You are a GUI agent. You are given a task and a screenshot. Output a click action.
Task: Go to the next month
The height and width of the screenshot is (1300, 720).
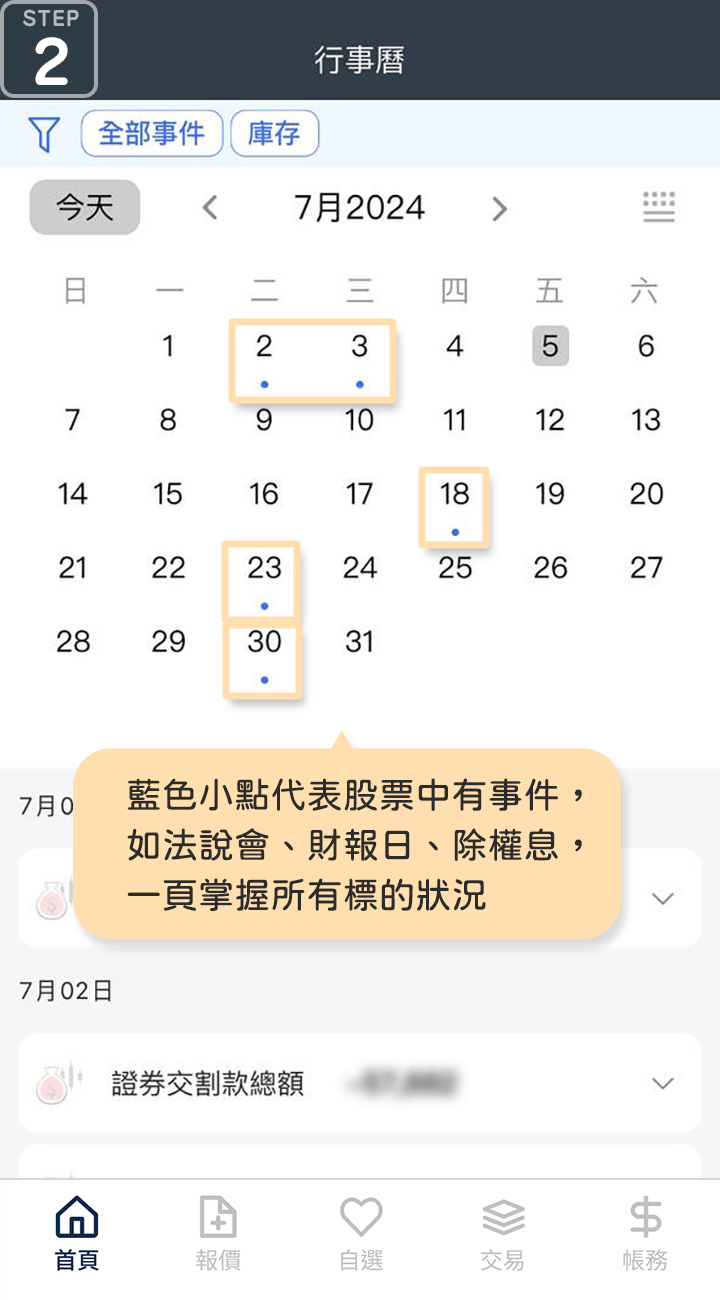499,208
